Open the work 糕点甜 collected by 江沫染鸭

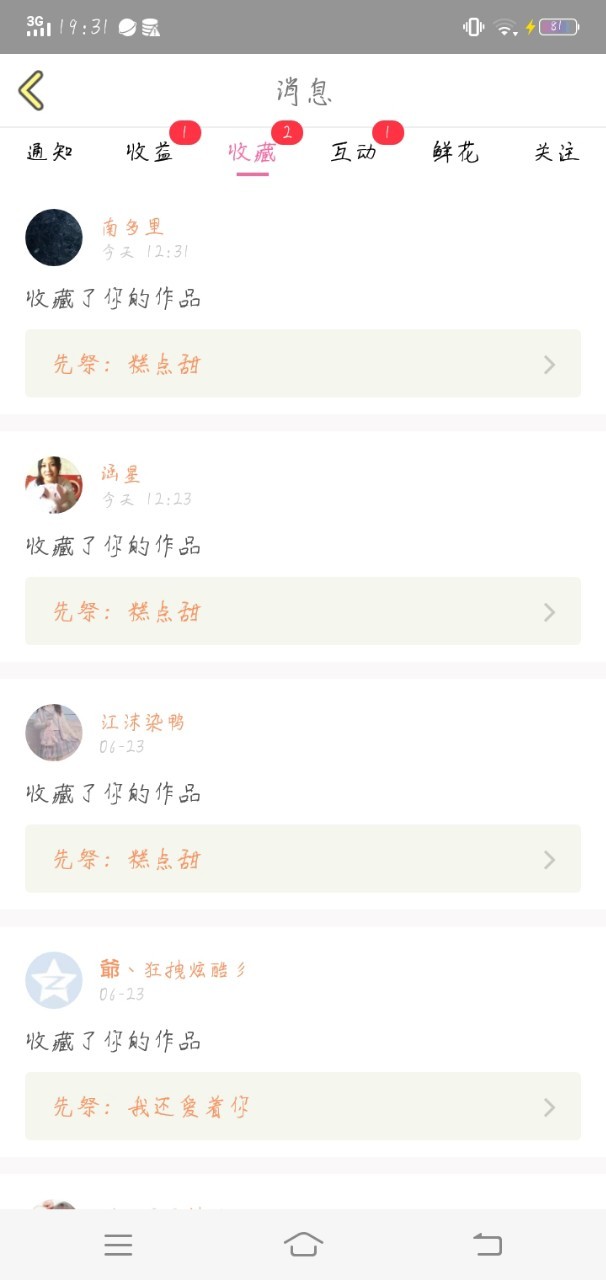pos(303,859)
